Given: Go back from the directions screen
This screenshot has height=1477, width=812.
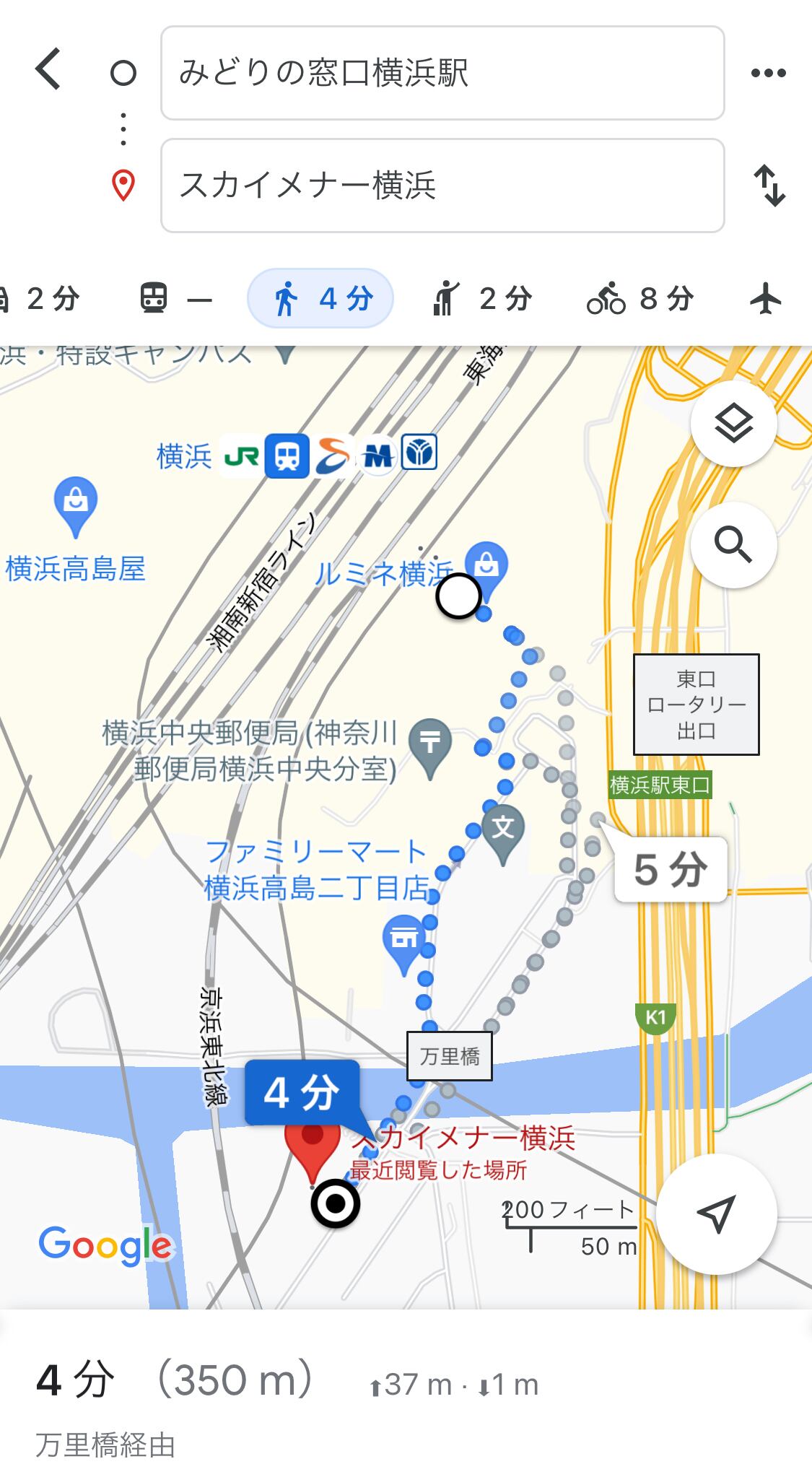Looking at the screenshot, I should pyautogui.click(x=48, y=70).
